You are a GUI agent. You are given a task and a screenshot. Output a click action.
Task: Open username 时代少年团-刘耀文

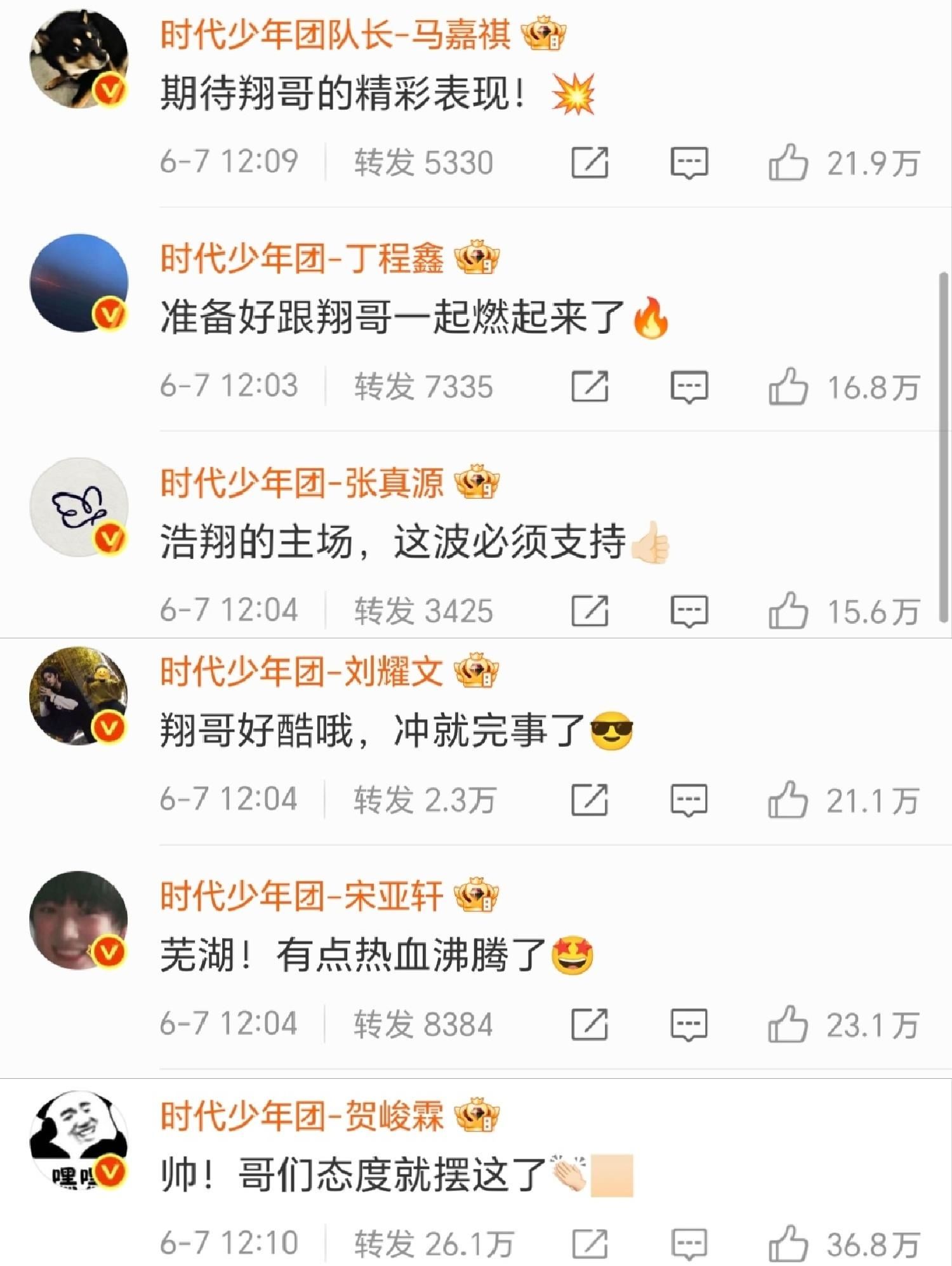point(301,671)
